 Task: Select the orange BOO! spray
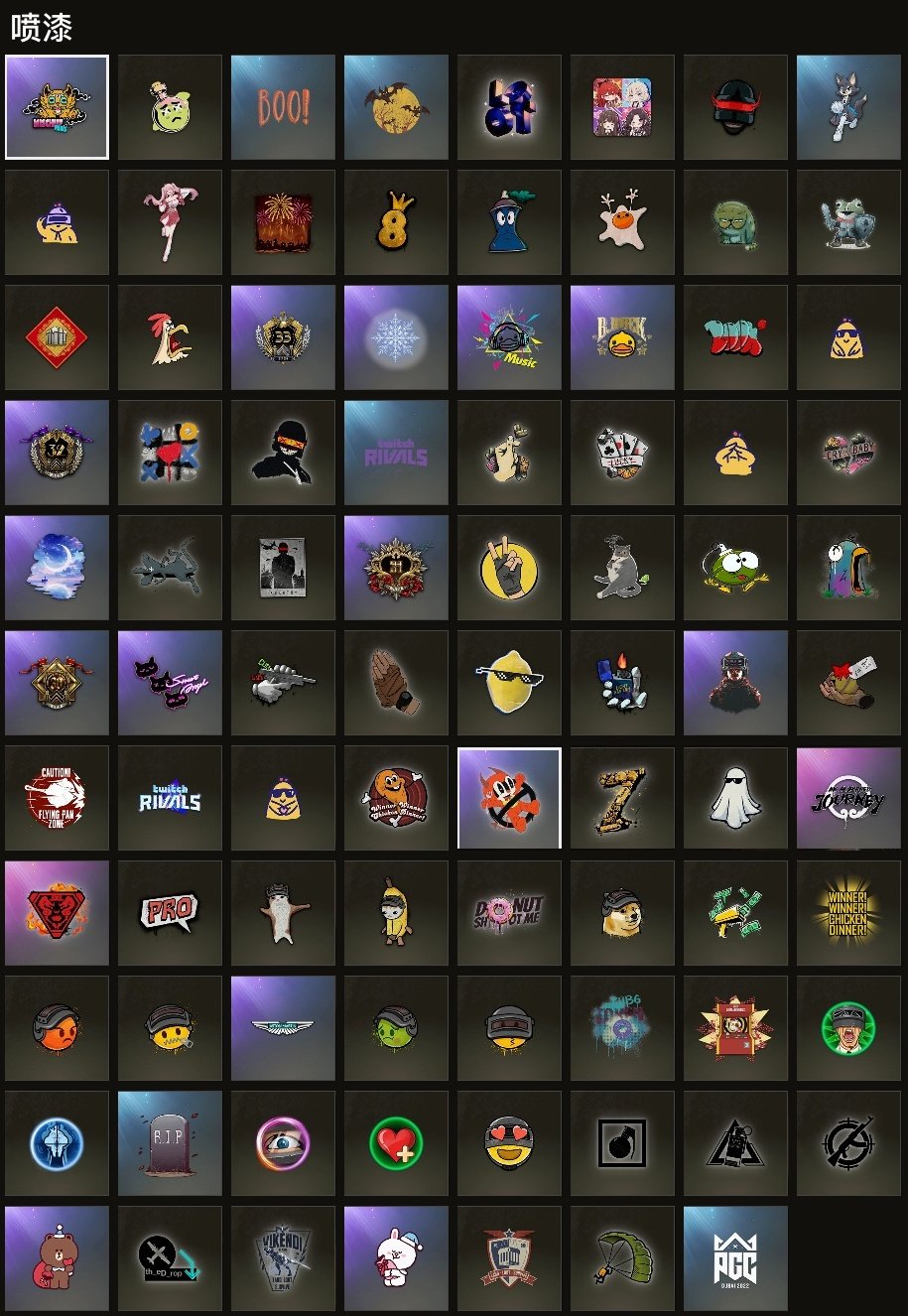point(283,106)
